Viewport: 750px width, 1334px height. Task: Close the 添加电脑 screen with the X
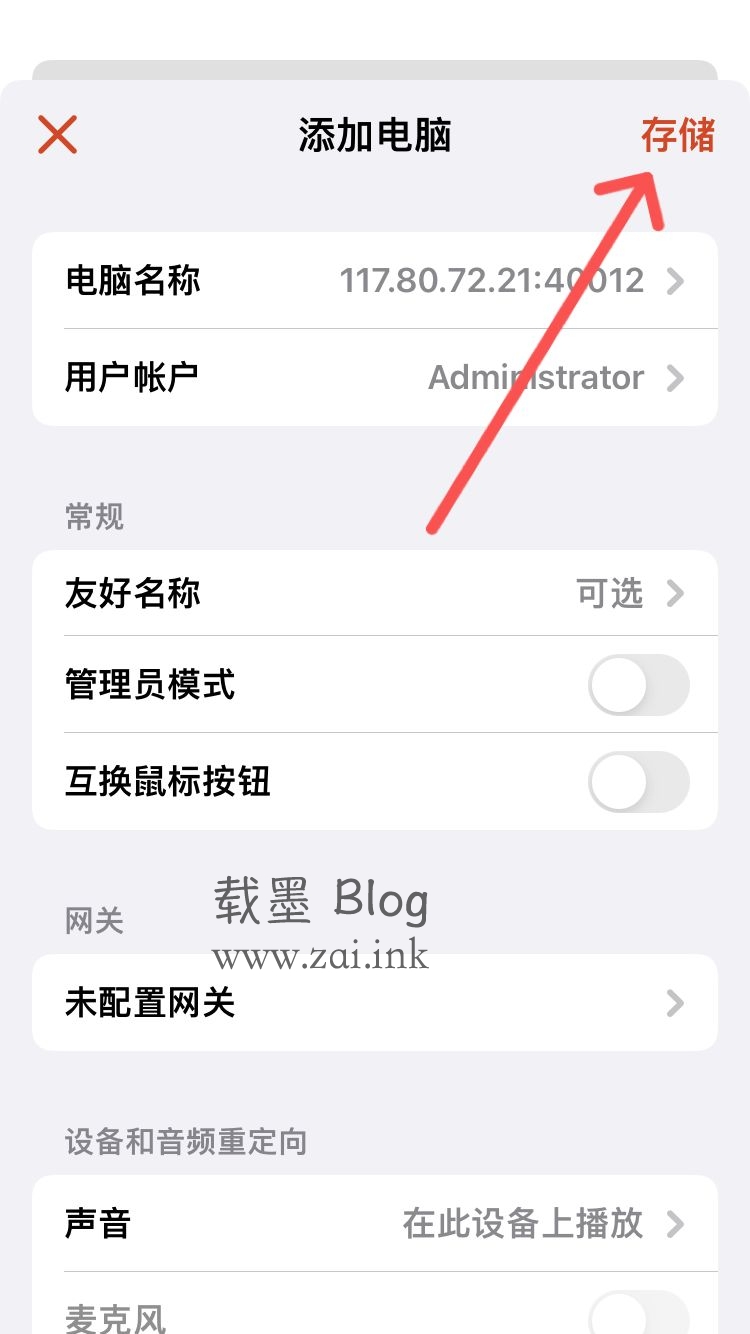(x=57, y=135)
